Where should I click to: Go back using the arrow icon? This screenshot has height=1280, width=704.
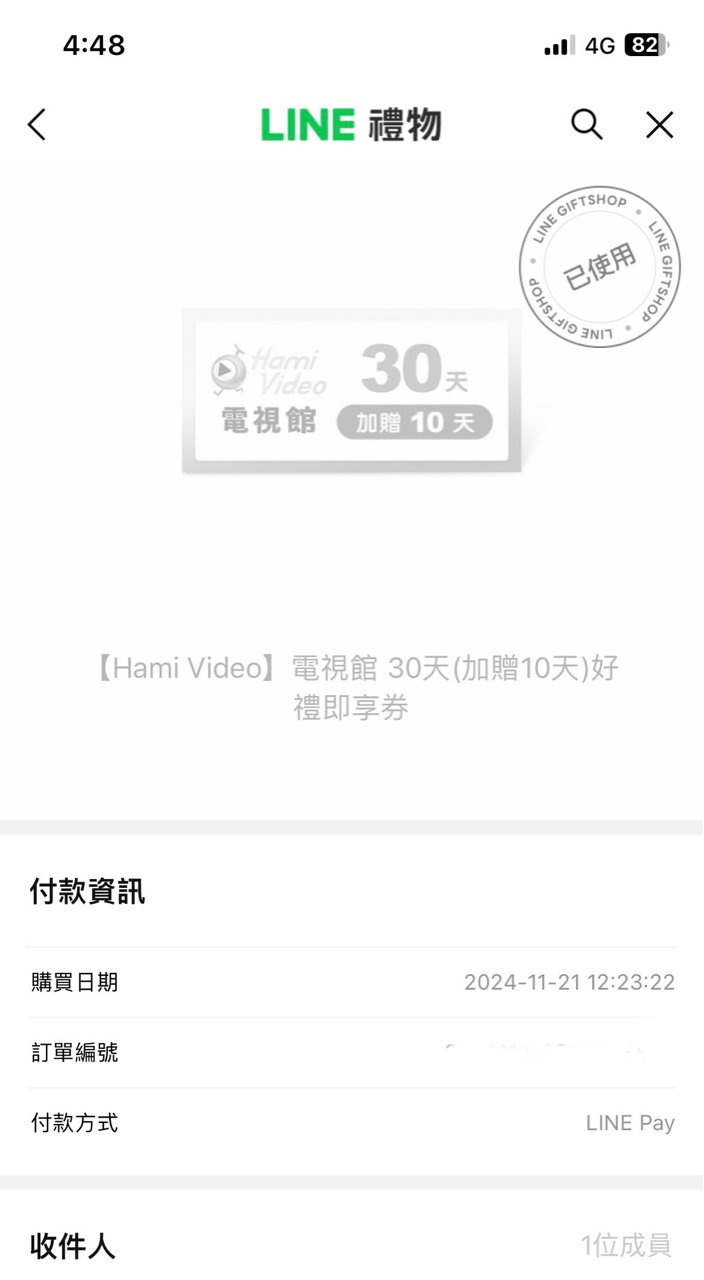pos(37,125)
